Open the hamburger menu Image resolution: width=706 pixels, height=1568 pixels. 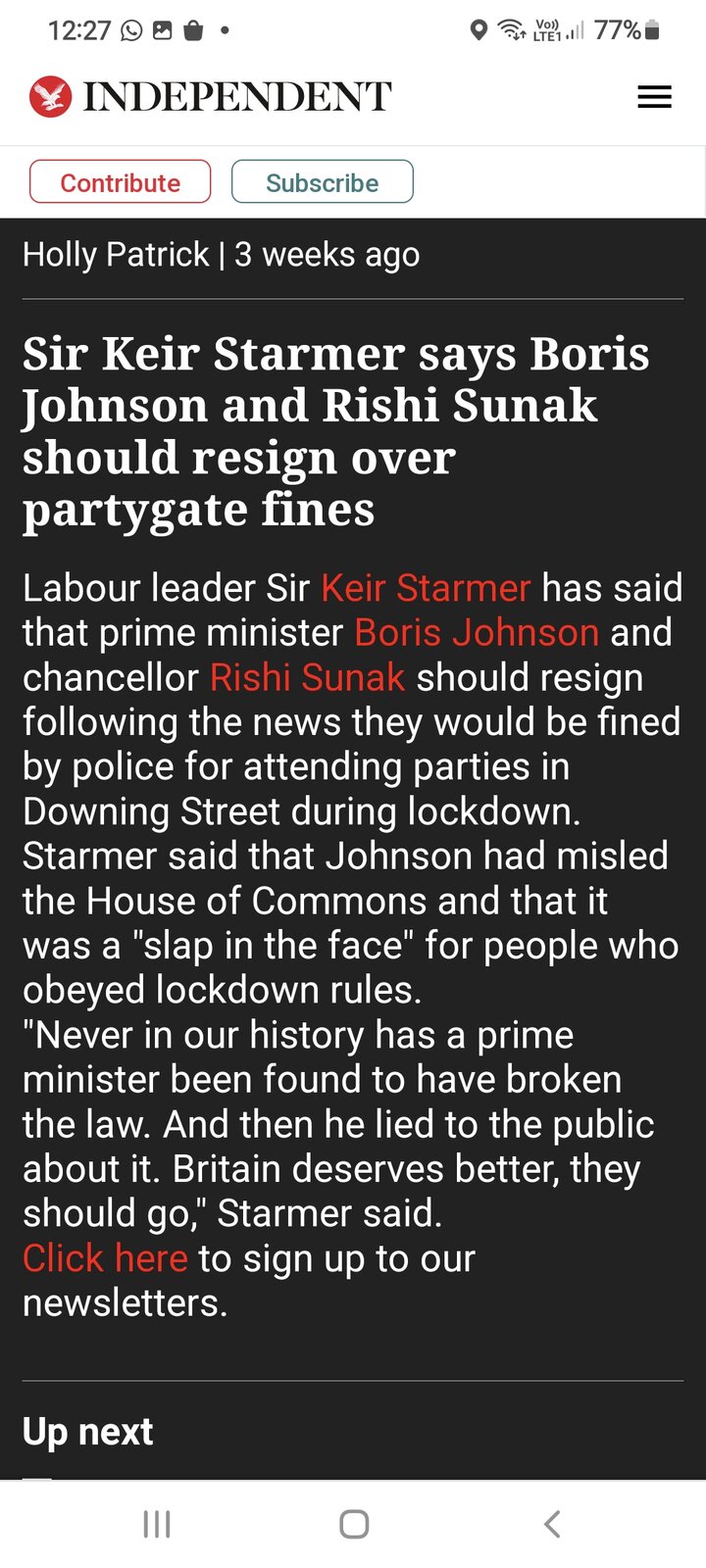click(x=654, y=97)
